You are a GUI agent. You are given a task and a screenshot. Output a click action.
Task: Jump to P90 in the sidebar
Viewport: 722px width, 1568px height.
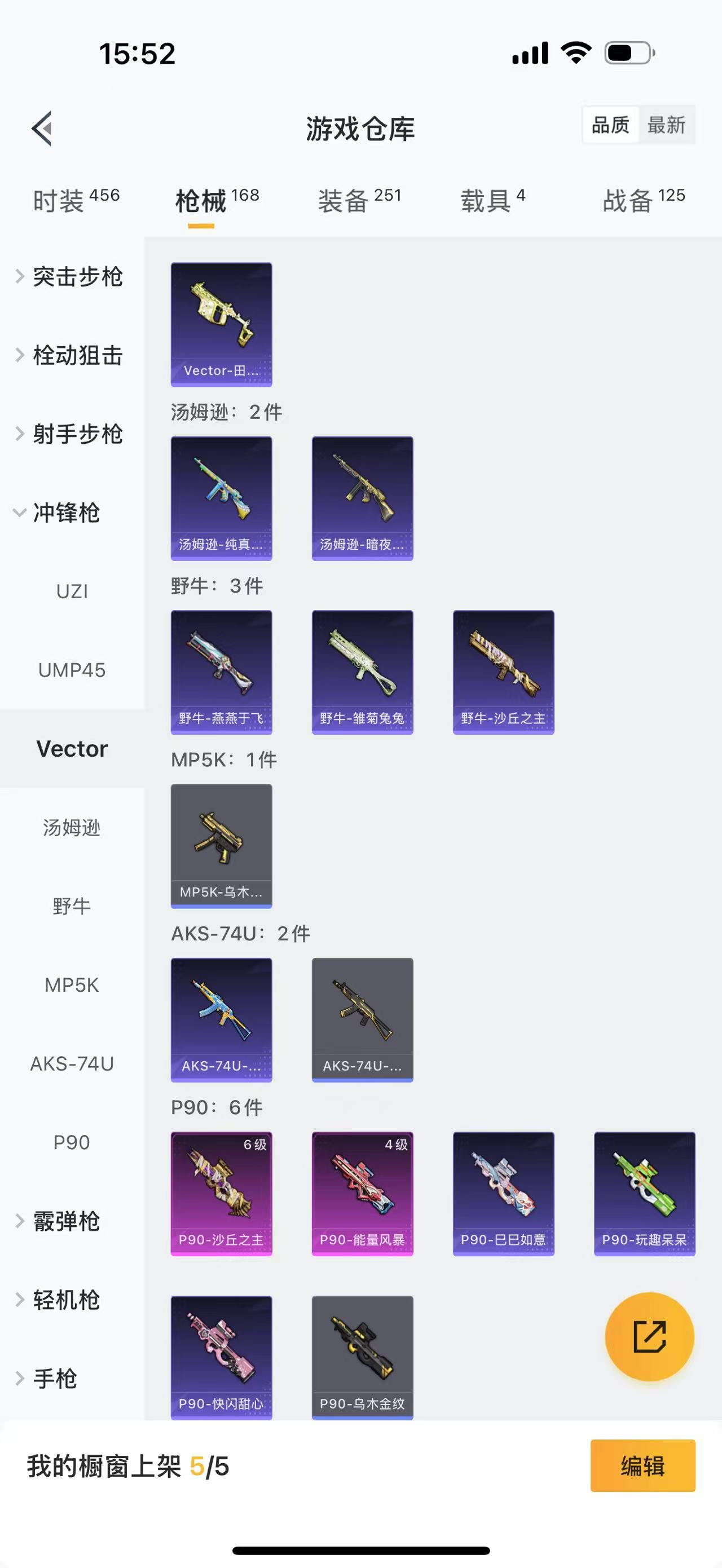tap(72, 1142)
